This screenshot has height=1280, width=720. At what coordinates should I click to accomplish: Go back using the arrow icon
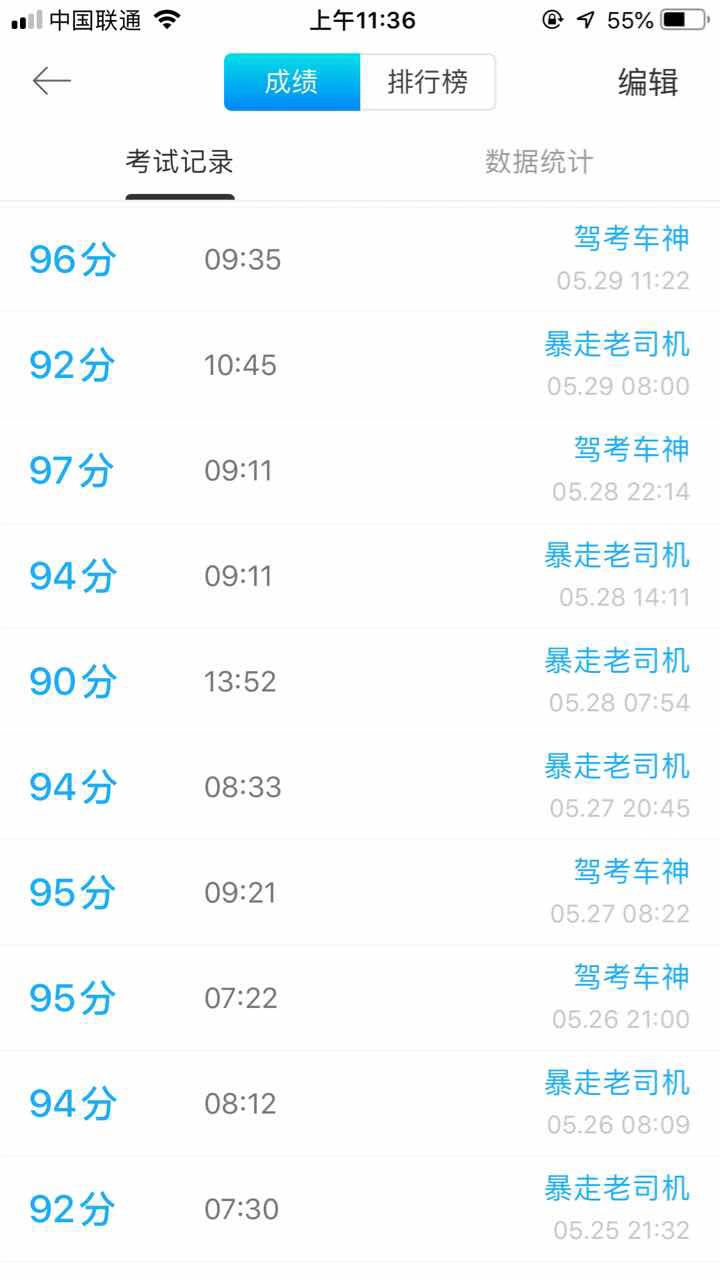pyautogui.click(x=52, y=81)
